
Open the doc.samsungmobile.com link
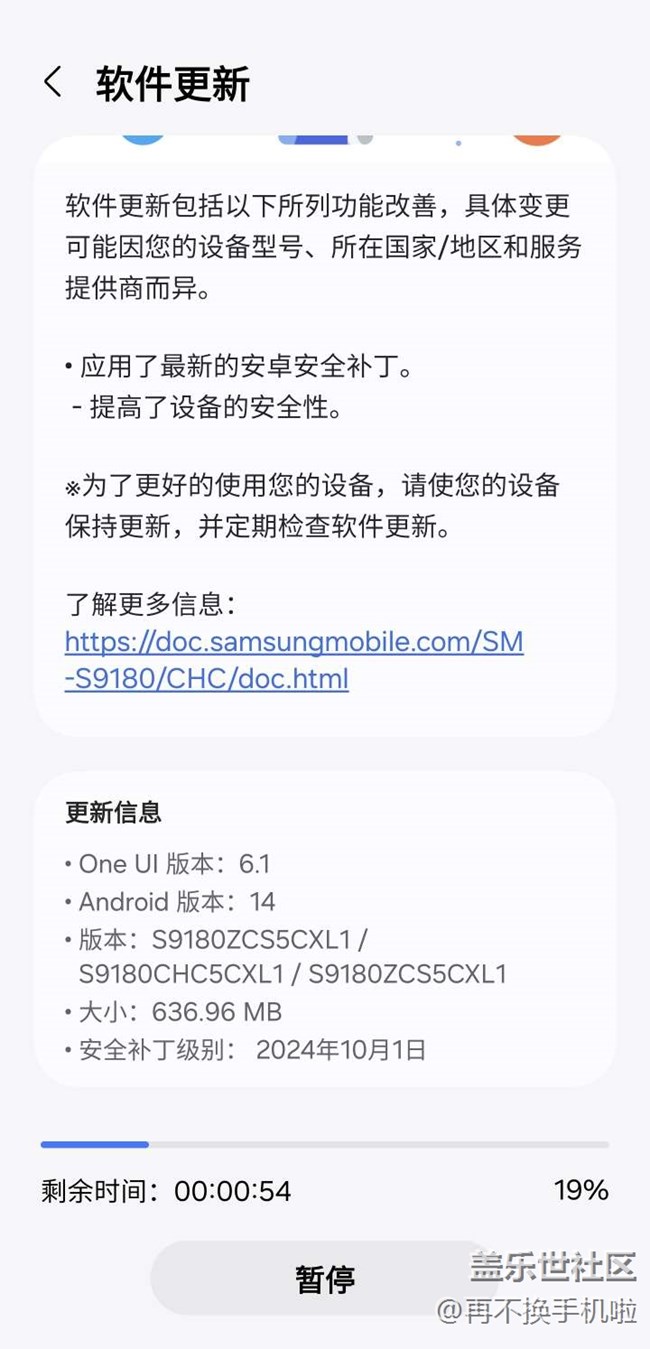[294, 660]
